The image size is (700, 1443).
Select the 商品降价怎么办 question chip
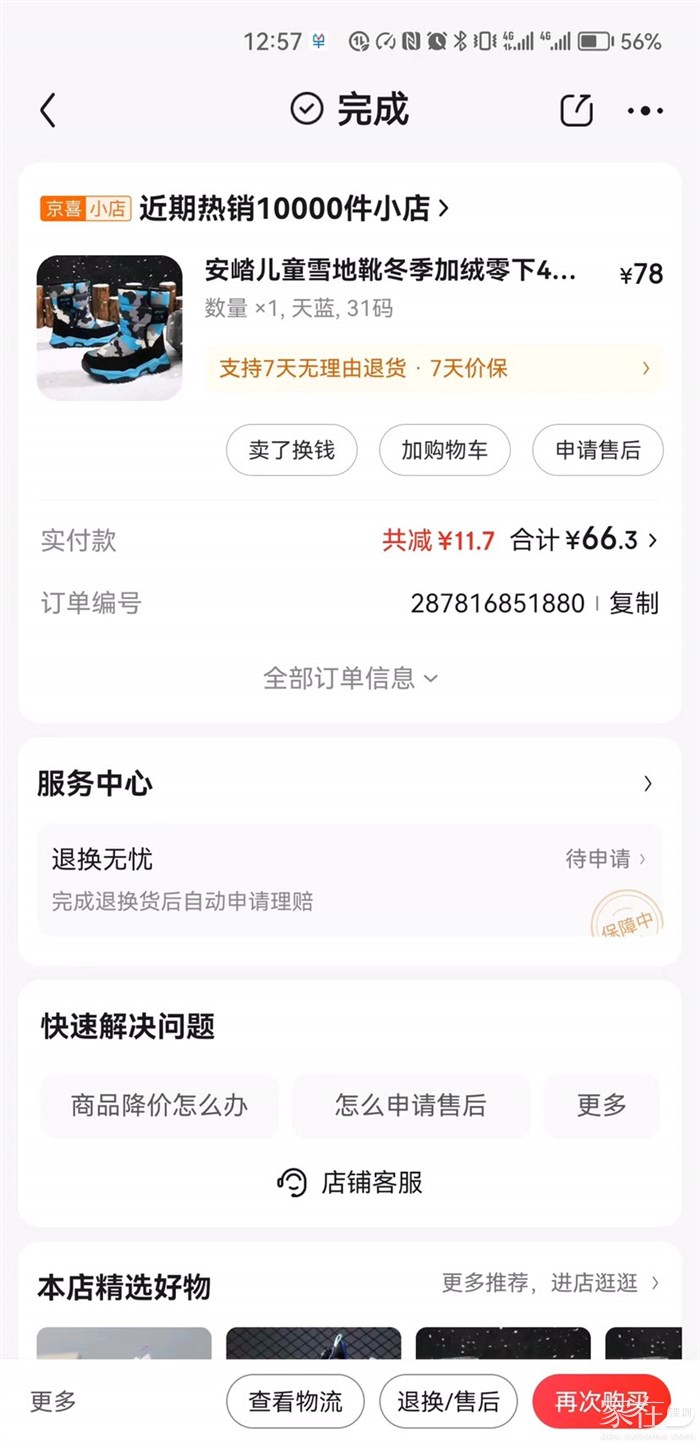tap(159, 1105)
